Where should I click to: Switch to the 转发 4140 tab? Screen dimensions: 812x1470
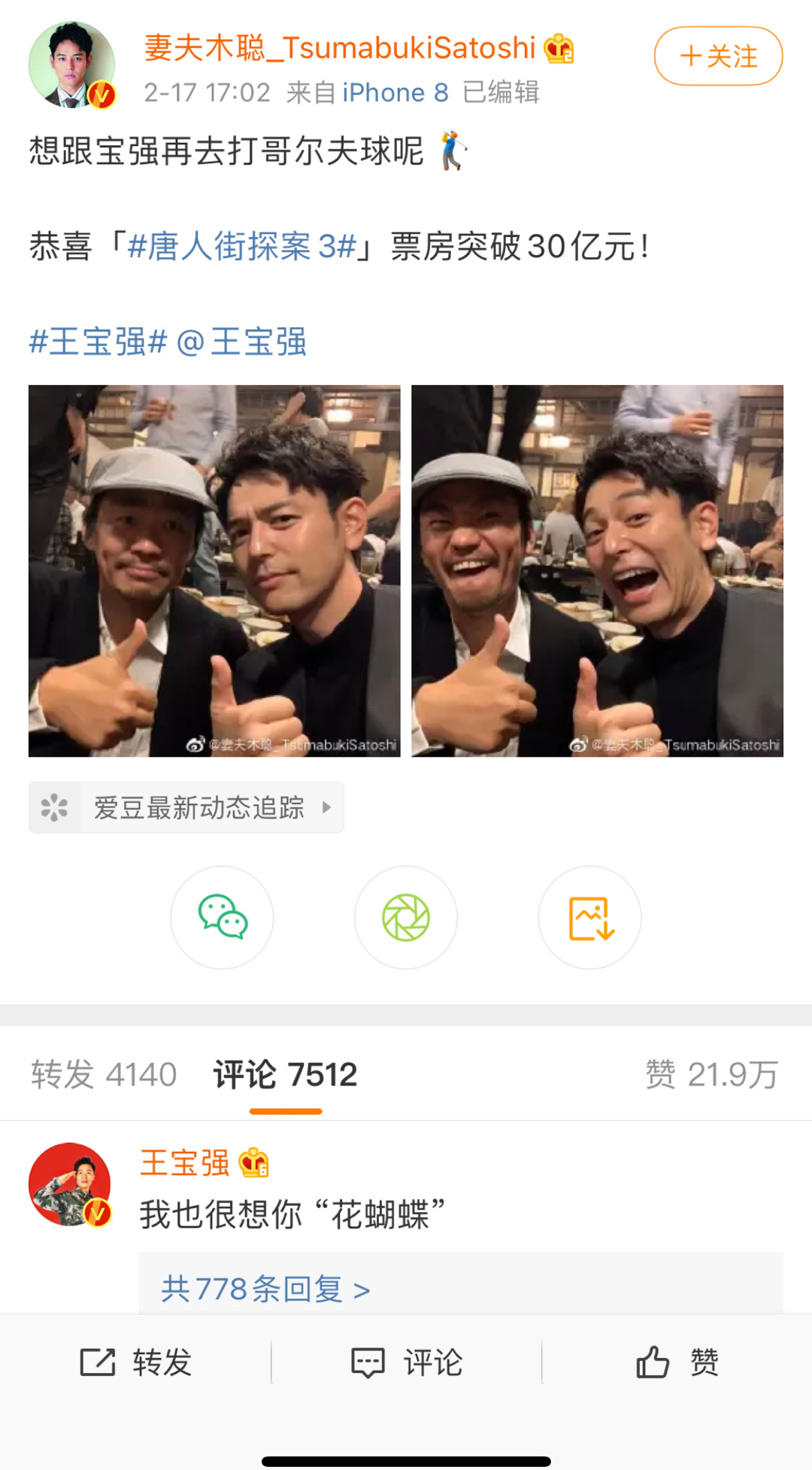pos(104,1074)
